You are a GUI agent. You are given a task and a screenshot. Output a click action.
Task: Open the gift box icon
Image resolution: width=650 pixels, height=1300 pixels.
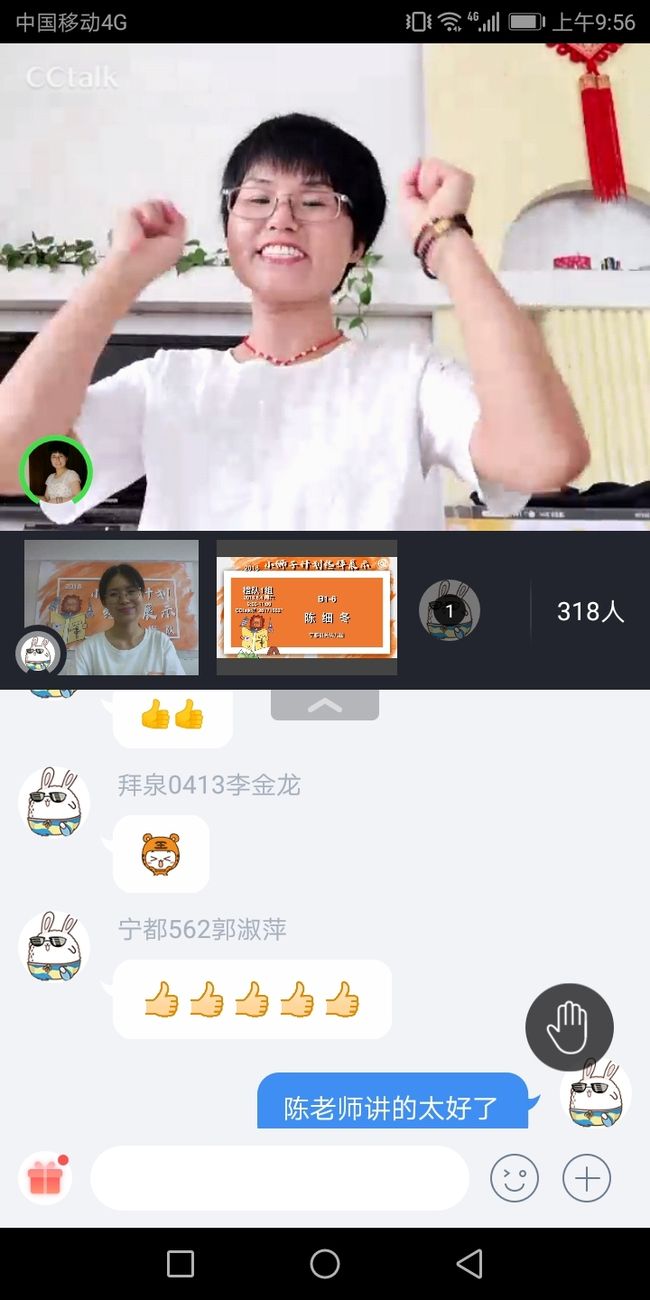pos(45,1178)
